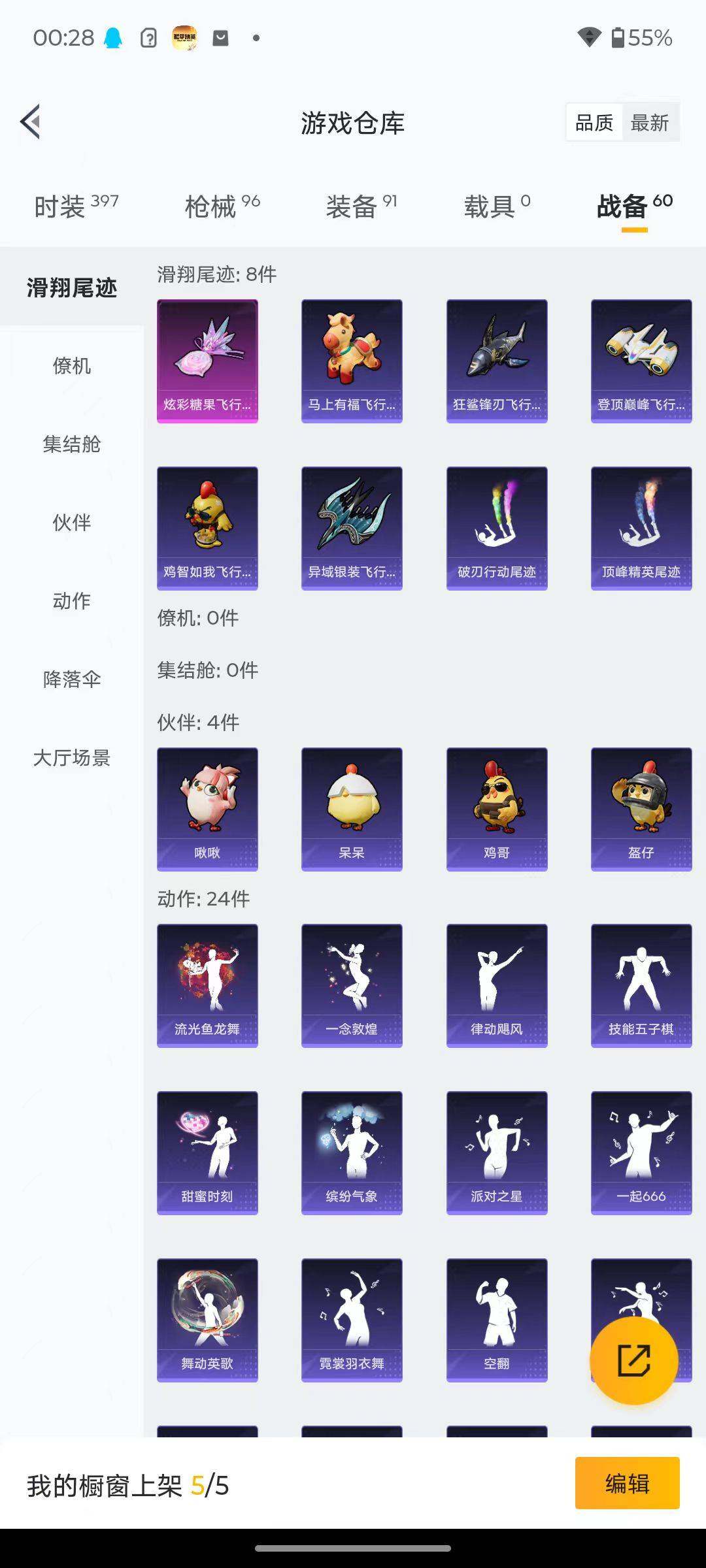
Task: Select the 盔仔 companion card
Action: click(641, 808)
